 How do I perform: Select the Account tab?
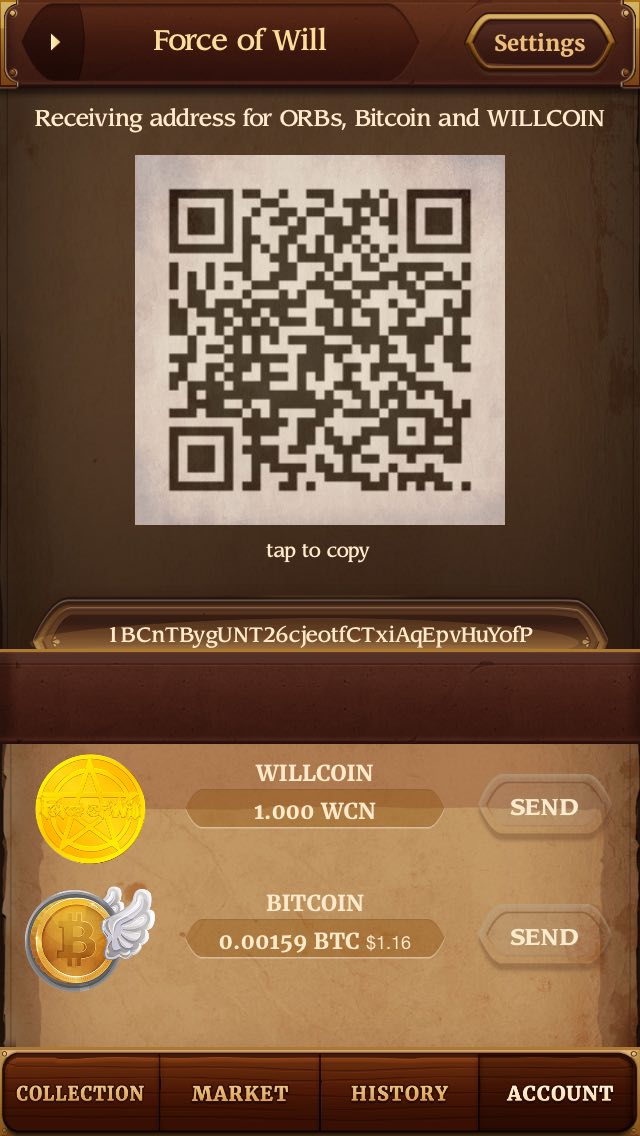click(559, 1093)
